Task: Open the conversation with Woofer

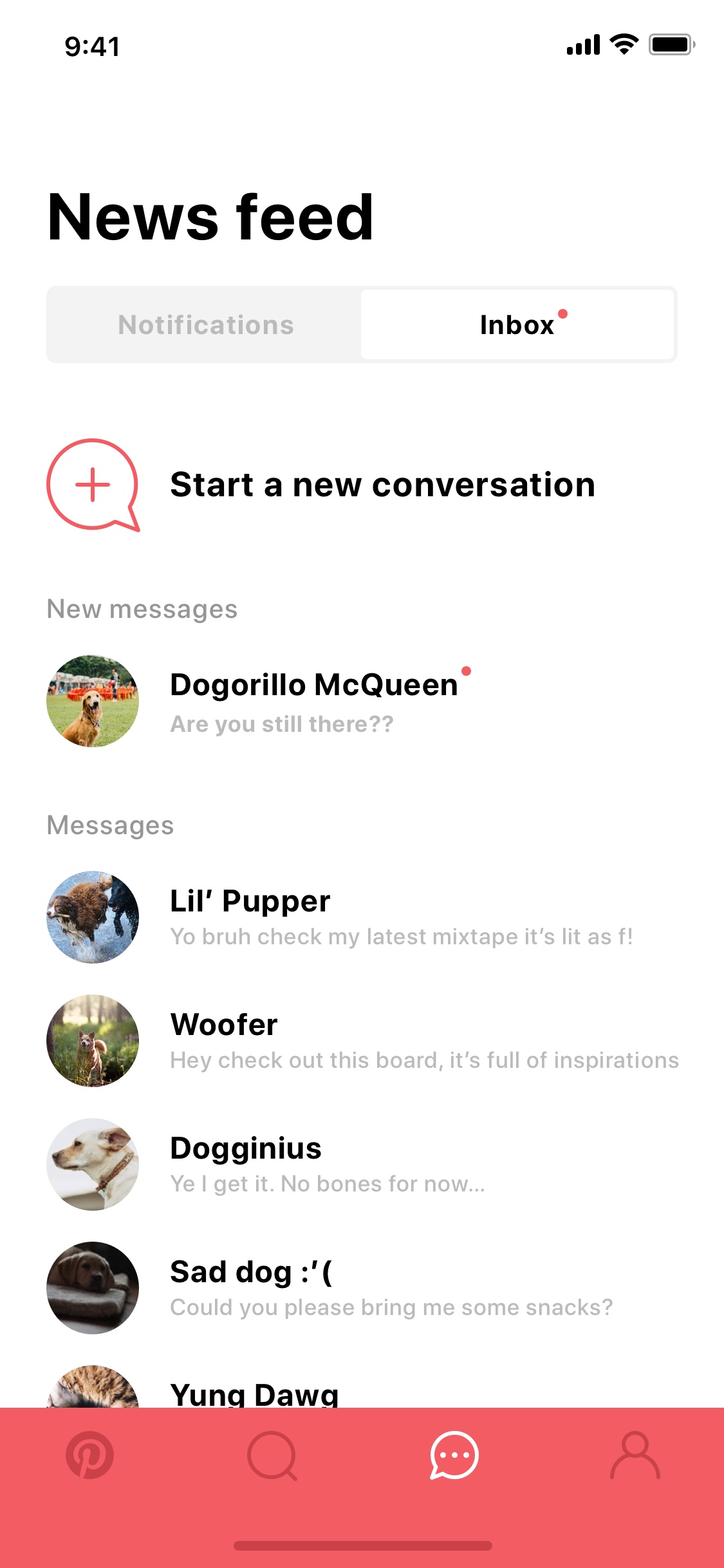Action: click(362, 1041)
